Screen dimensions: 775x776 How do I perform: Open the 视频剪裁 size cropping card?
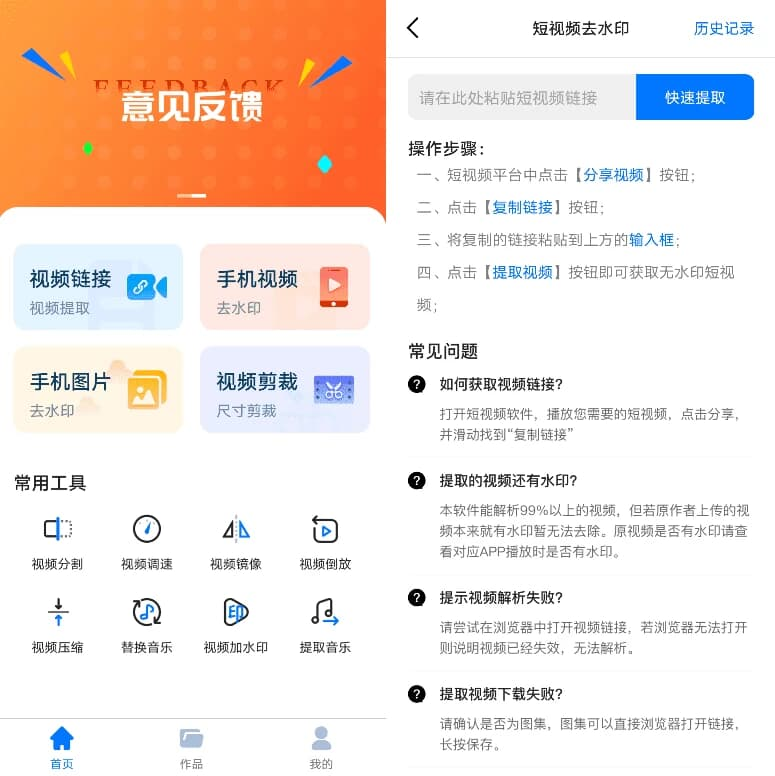click(x=285, y=390)
